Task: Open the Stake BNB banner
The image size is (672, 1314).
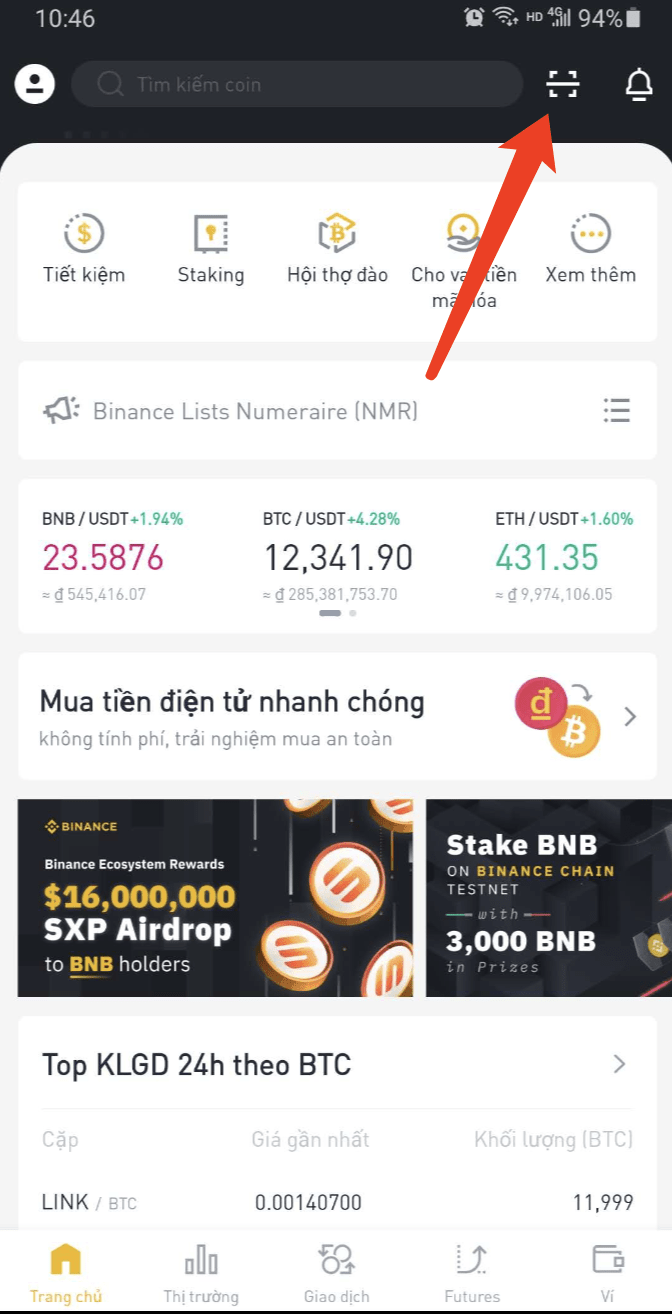Action: [x=549, y=898]
